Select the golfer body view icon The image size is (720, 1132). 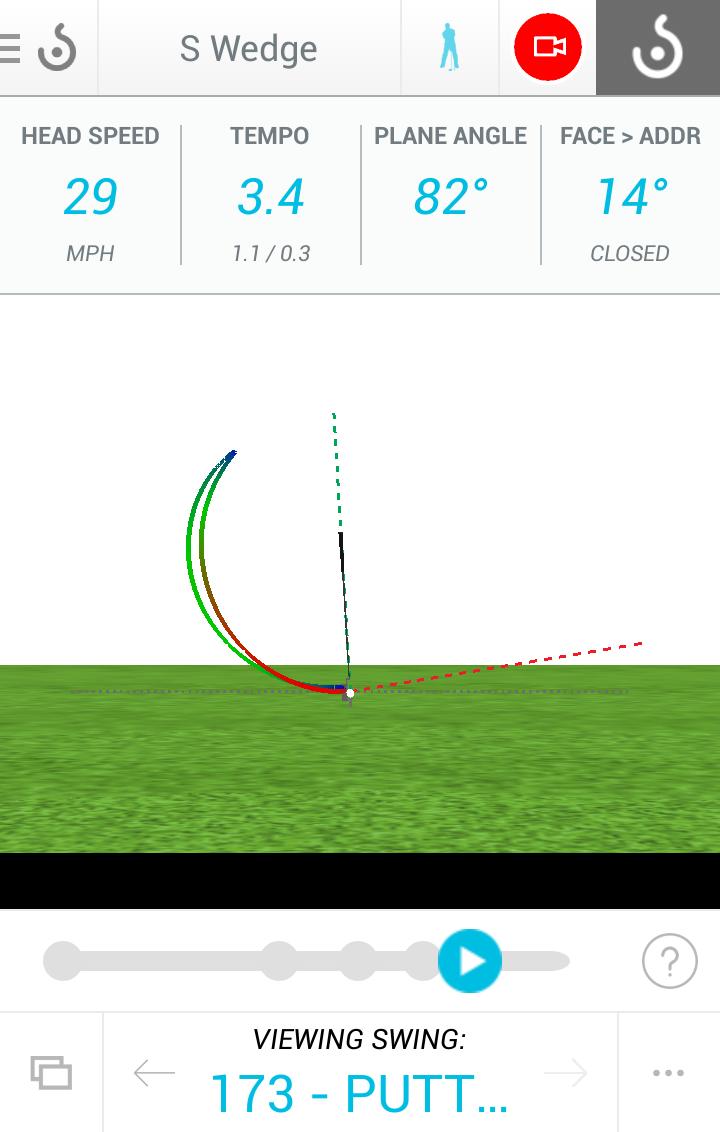point(450,46)
